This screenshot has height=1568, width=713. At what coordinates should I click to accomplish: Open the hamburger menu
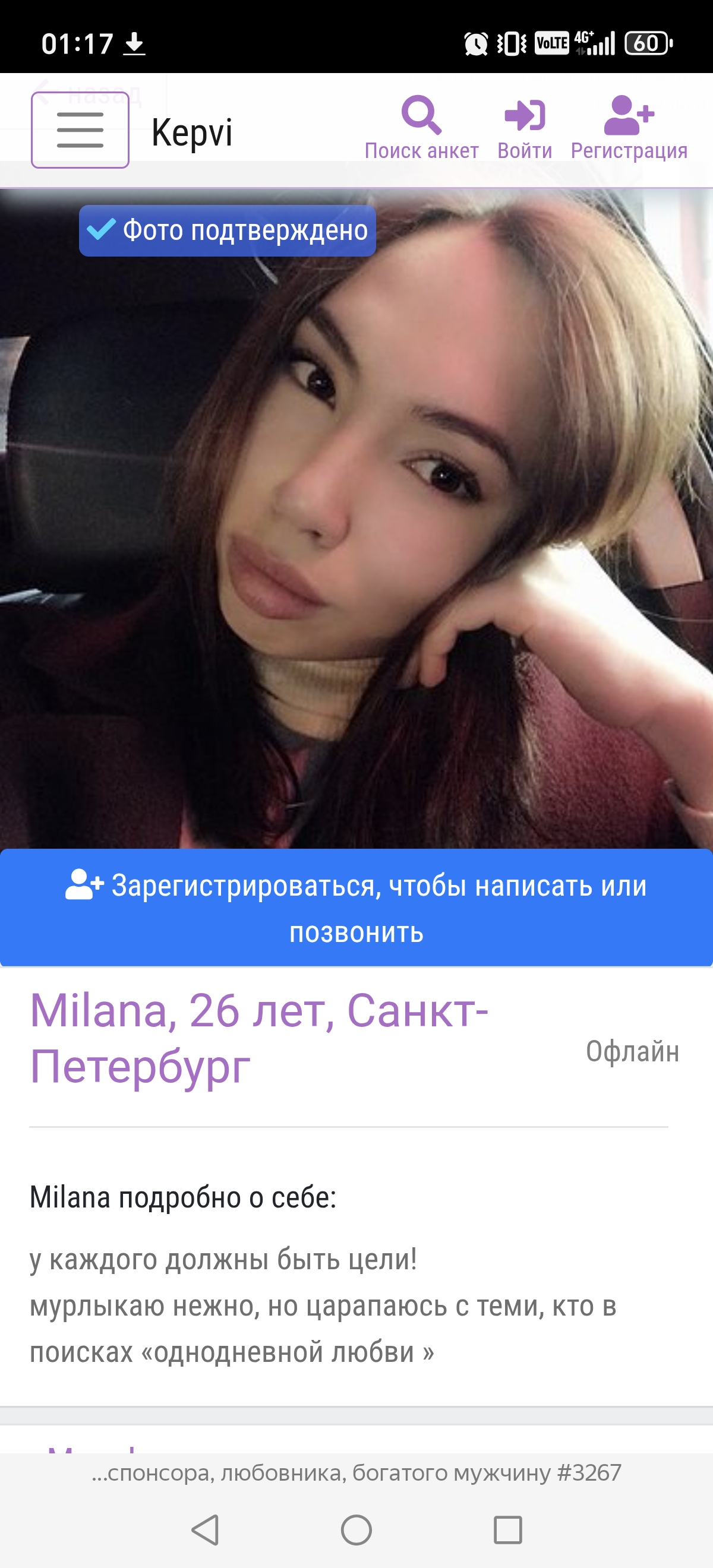pyautogui.click(x=80, y=129)
